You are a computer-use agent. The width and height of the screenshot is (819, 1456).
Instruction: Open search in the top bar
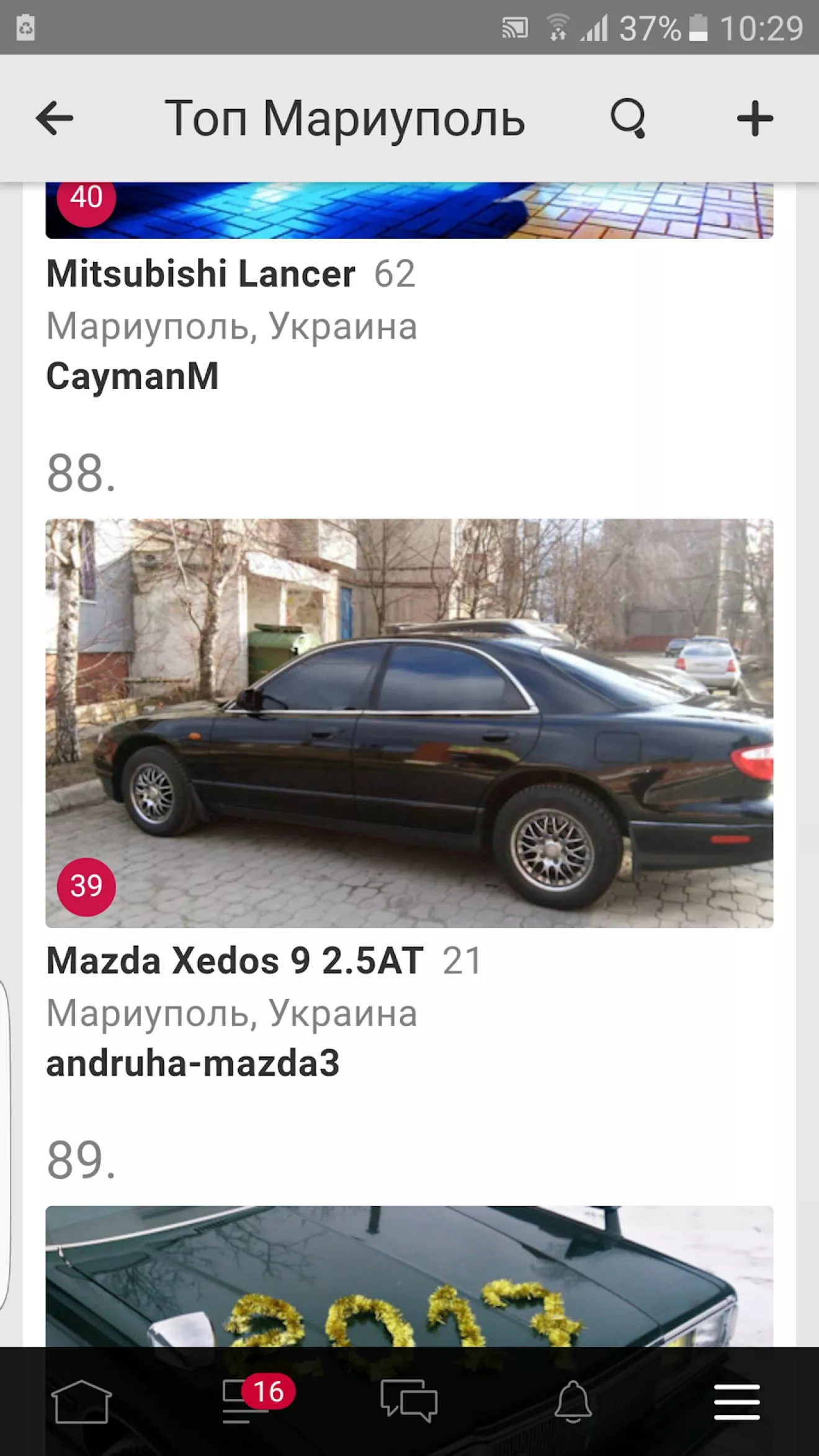pyautogui.click(x=628, y=118)
